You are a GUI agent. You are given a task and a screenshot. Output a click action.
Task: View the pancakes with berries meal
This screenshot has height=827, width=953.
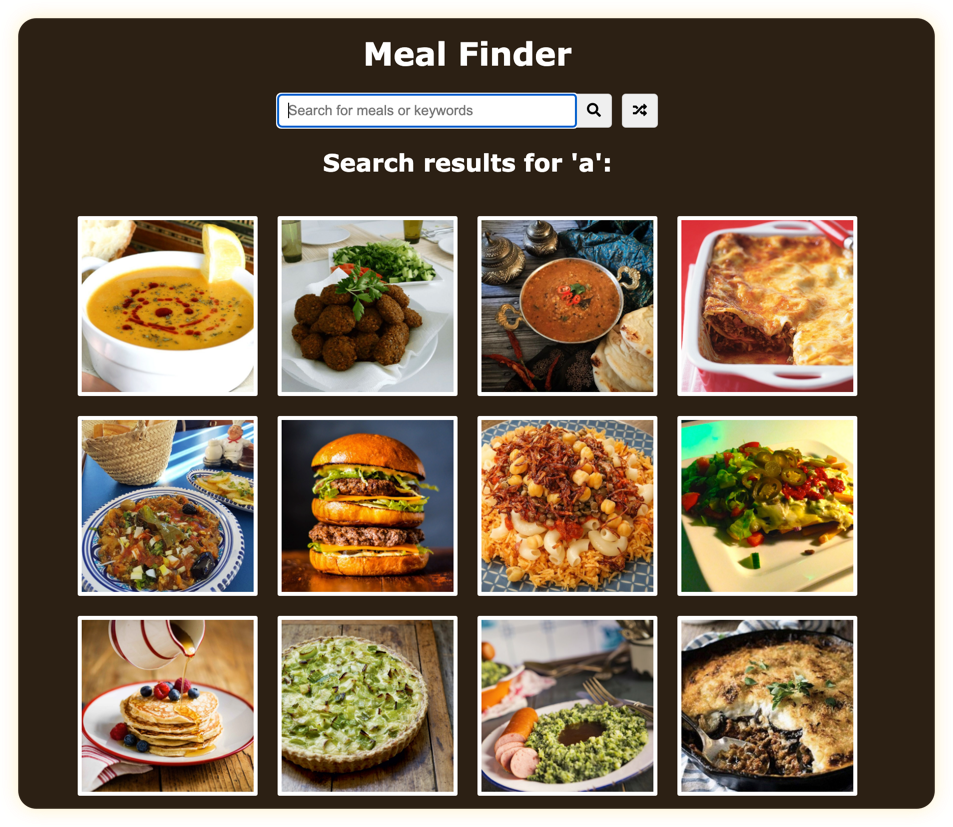pos(168,706)
